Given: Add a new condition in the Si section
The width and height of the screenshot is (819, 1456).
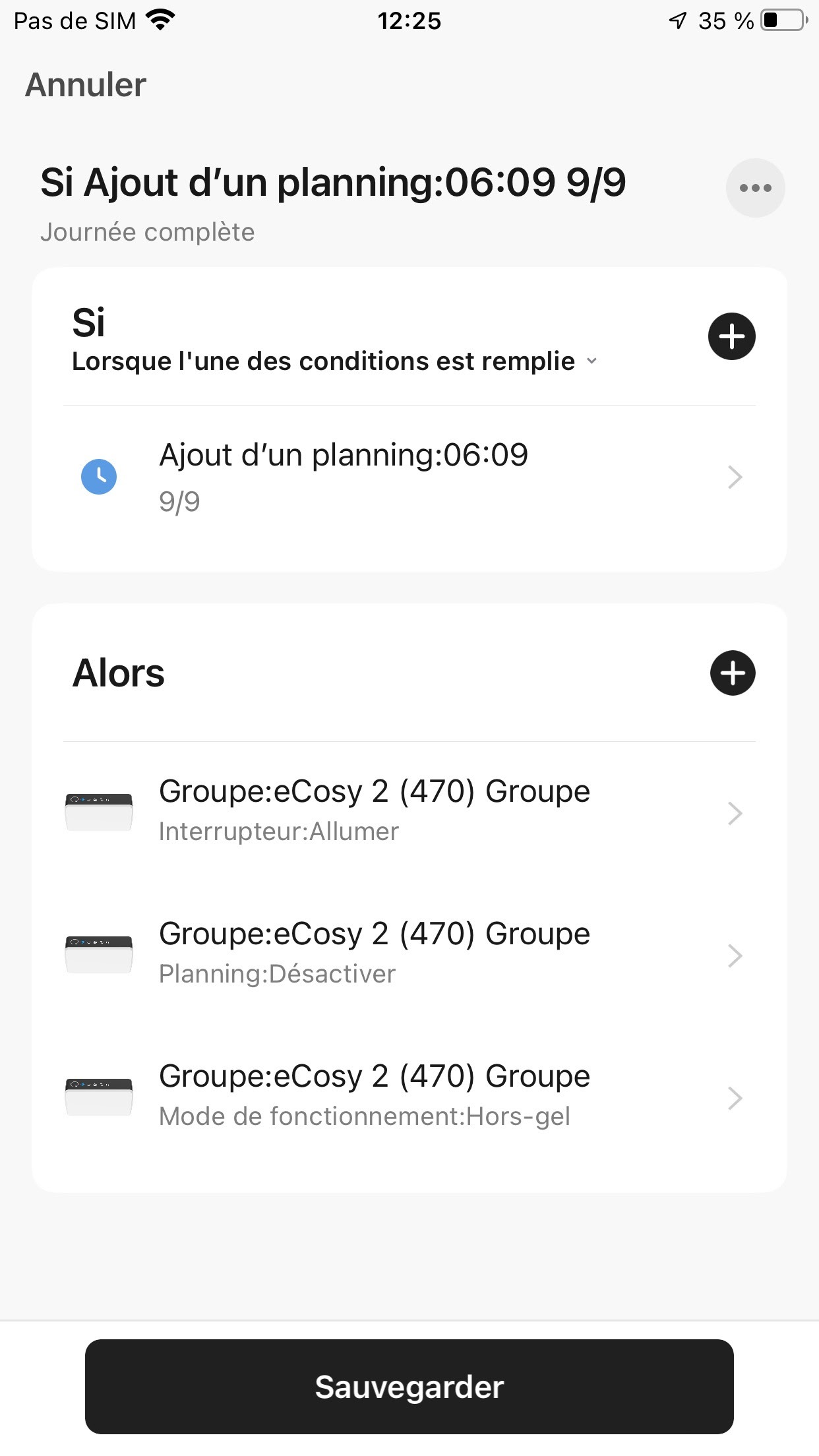Looking at the screenshot, I should tap(731, 336).
